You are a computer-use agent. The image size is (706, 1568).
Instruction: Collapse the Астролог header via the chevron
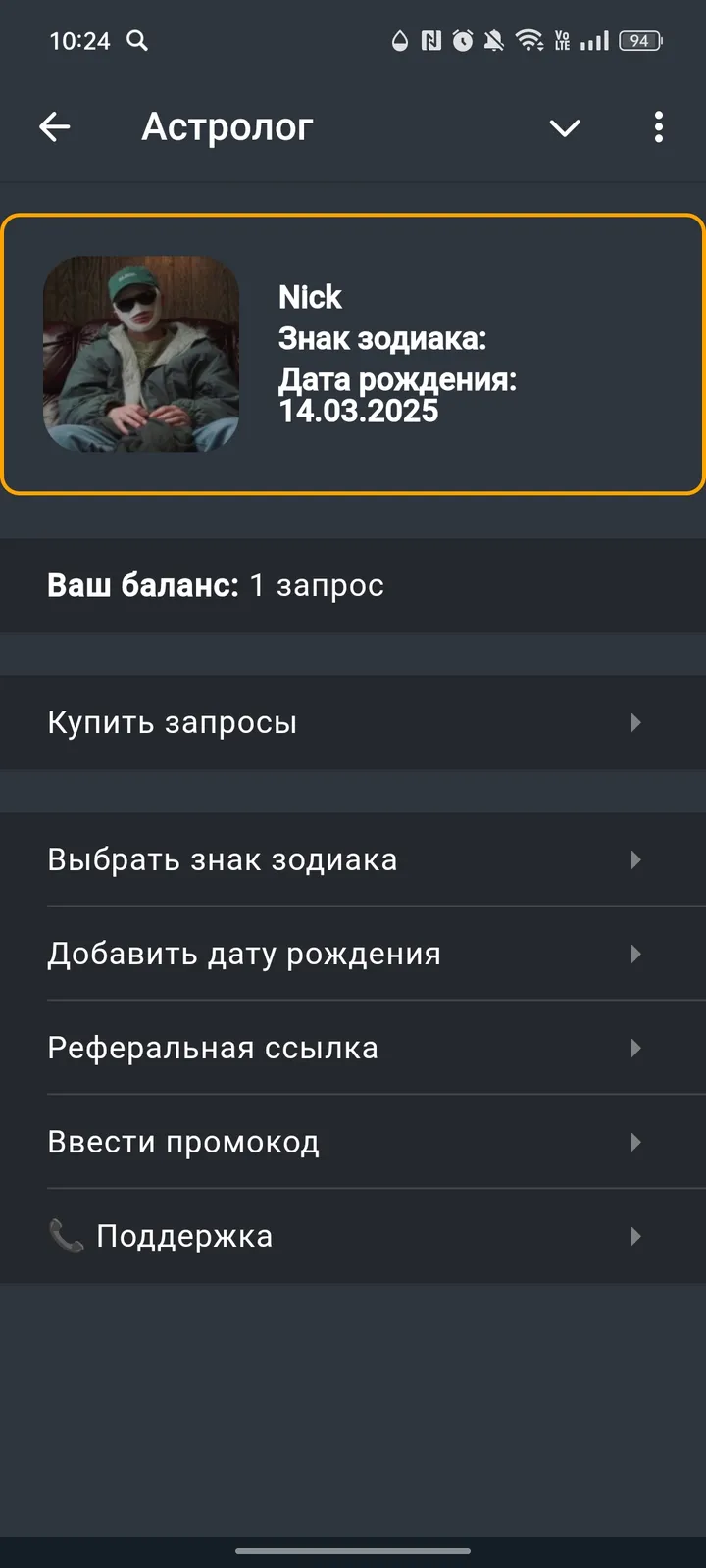click(565, 127)
